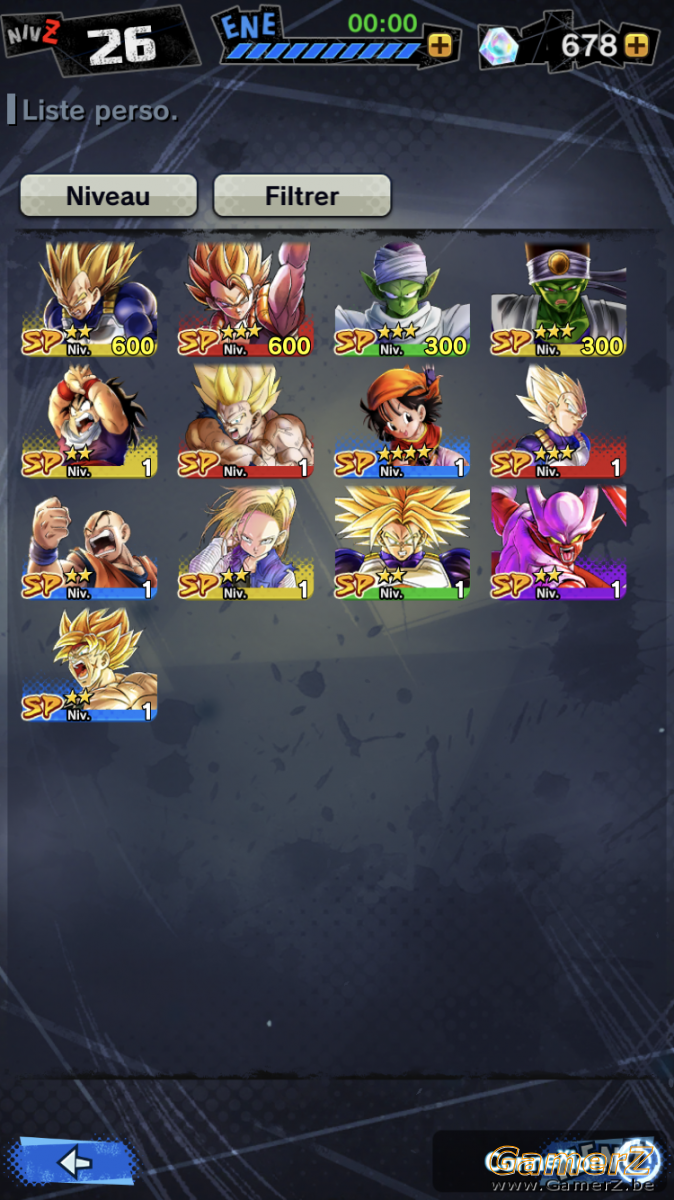Open the bald Krillin character card
This screenshot has height=1200, width=674.
point(90,543)
